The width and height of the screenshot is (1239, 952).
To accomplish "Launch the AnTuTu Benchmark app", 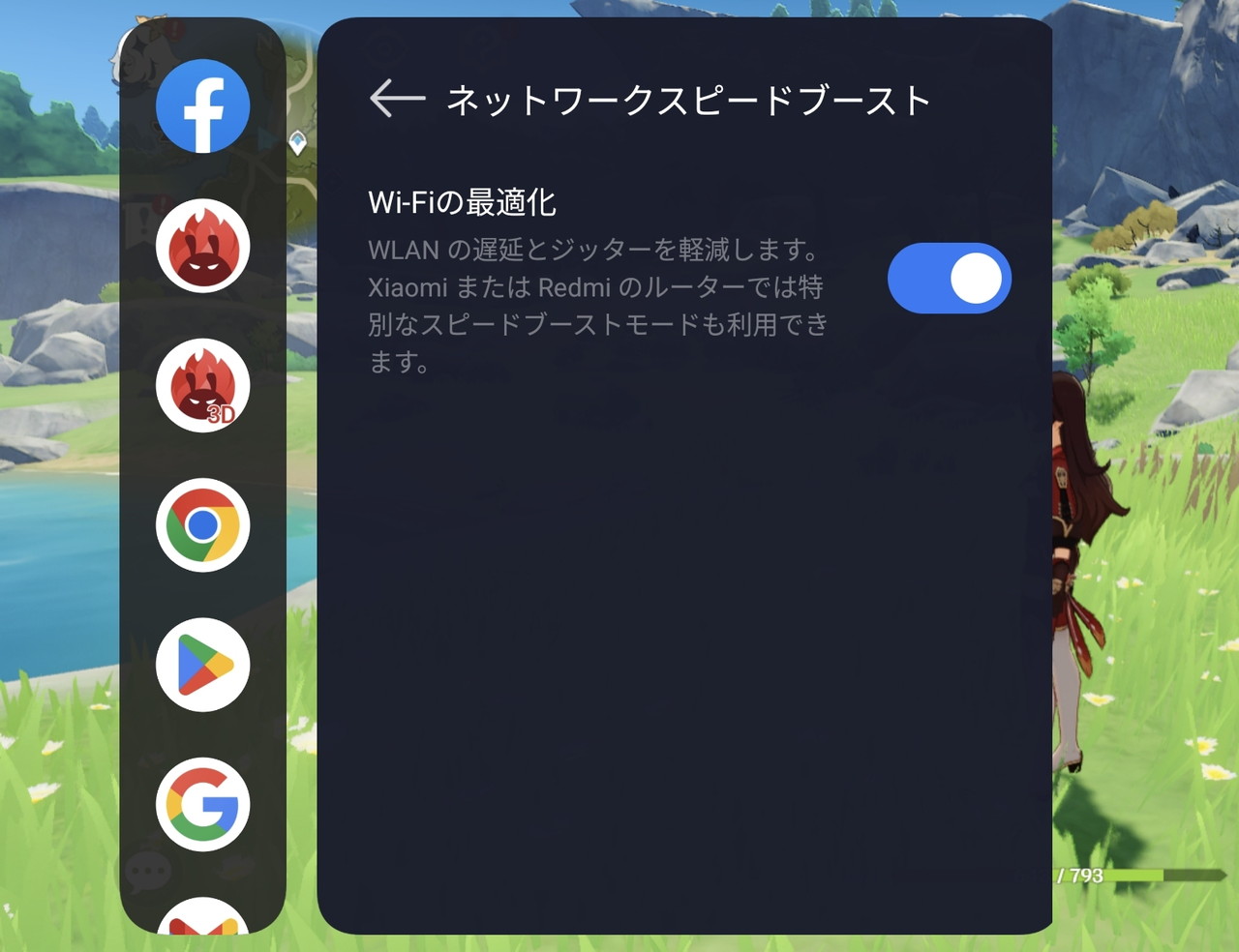I will tap(203, 246).
